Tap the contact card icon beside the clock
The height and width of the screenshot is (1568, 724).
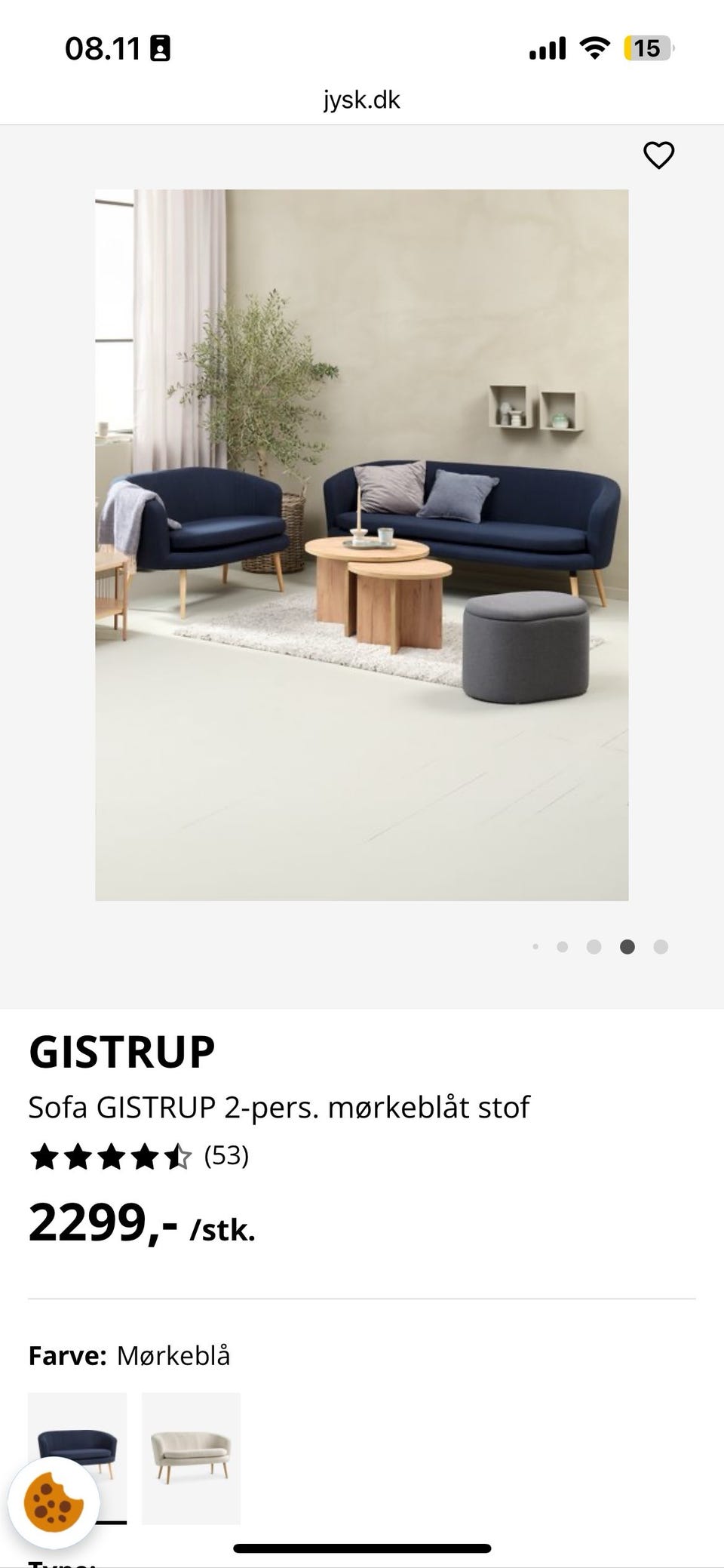tap(161, 48)
